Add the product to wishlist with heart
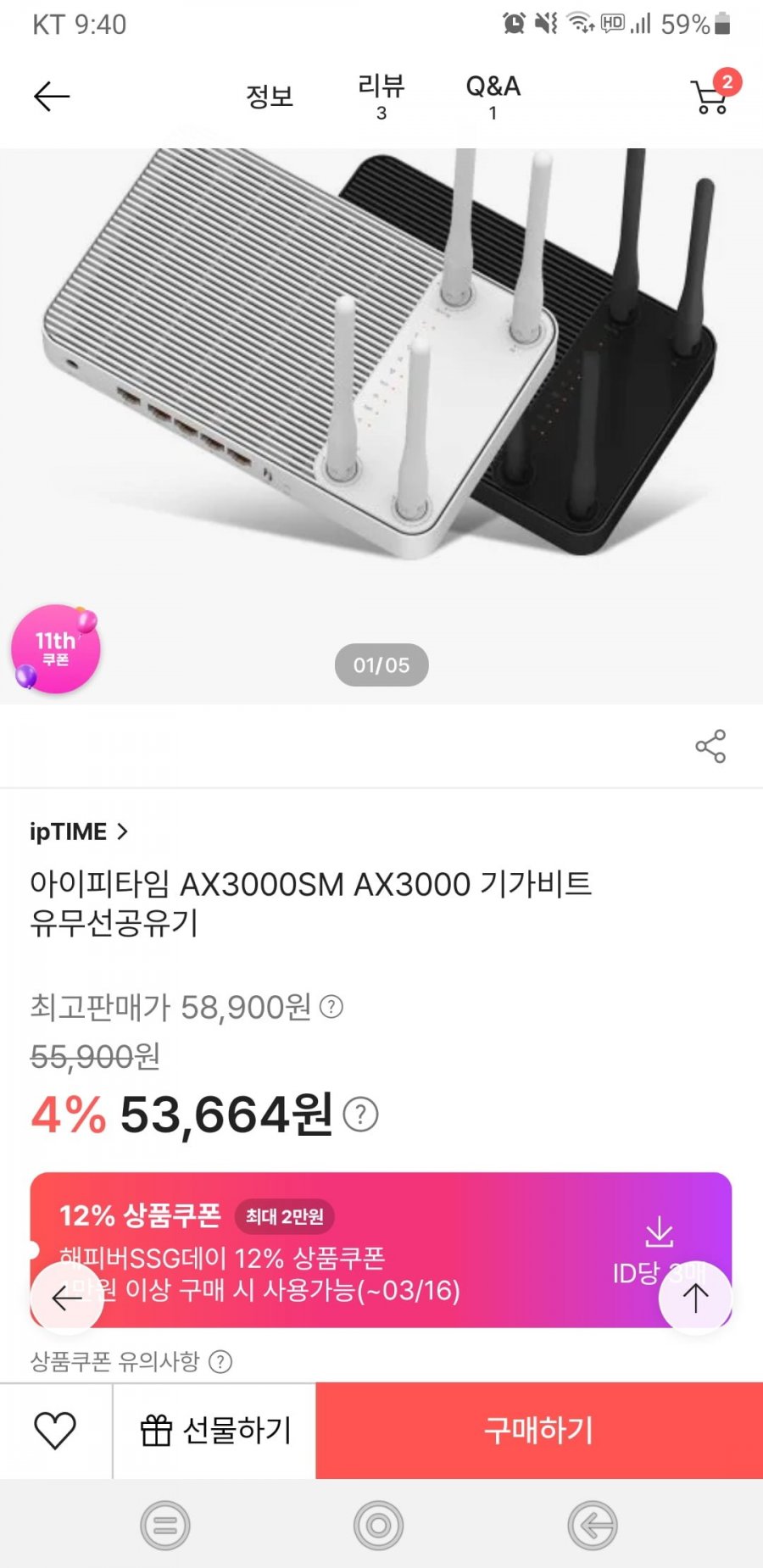The height and width of the screenshot is (1568, 763). [x=55, y=1431]
